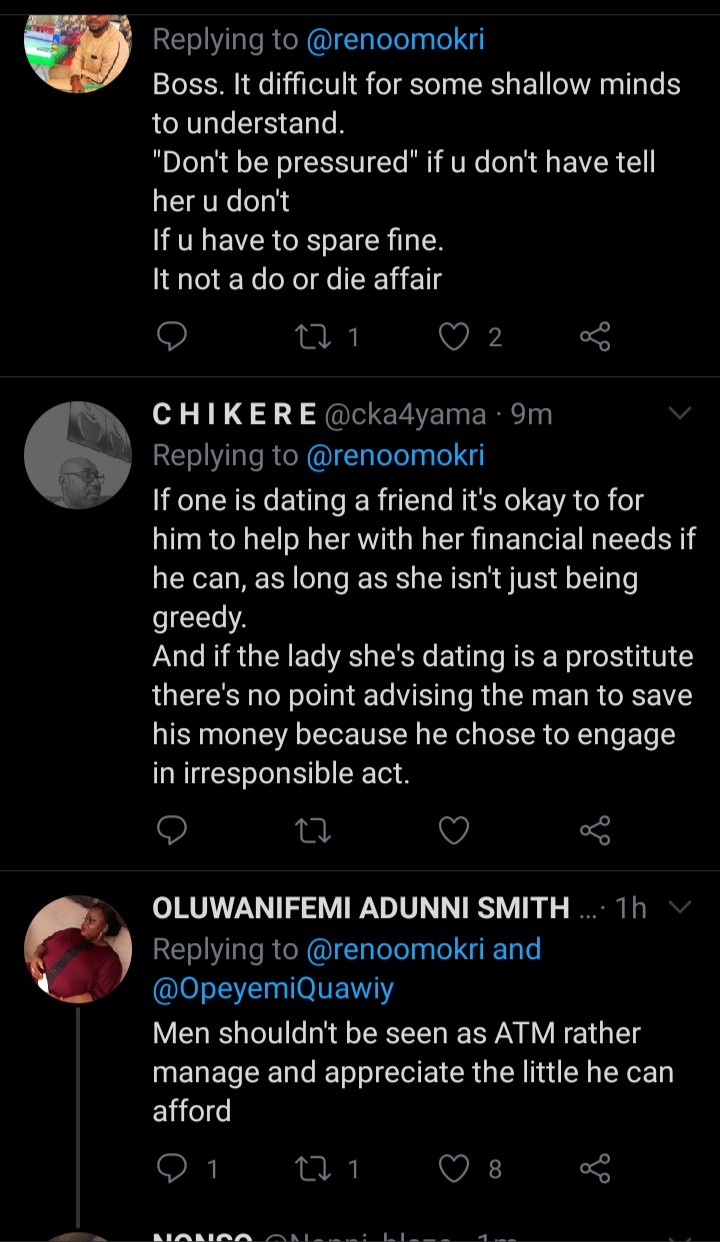The width and height of the screenshot is (720, 1242).
Task: Open the @OpeyemiQuawiy mention link
Action: click(x=273, y=989)
